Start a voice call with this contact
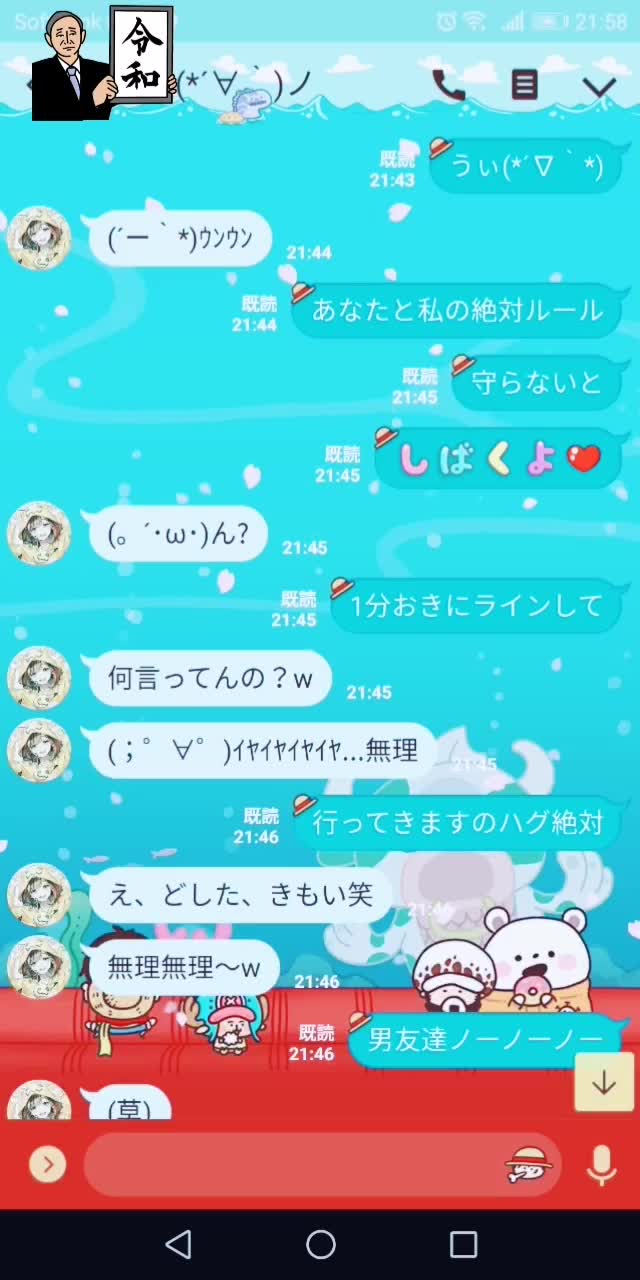This screenshot has width=640, height=1280. pyautogui.click(x=448, y=86)
